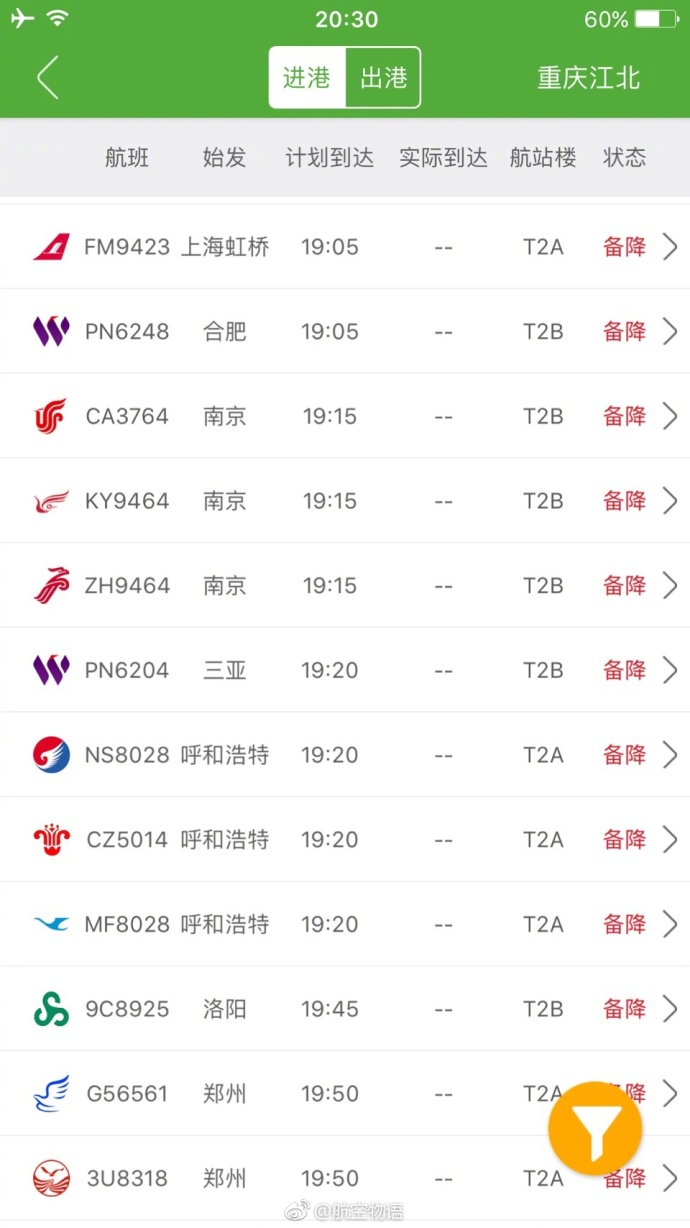Switch to the 进港 arrivals tab
This screenshot has width=690, height=1228.
[x=307, y=78]
